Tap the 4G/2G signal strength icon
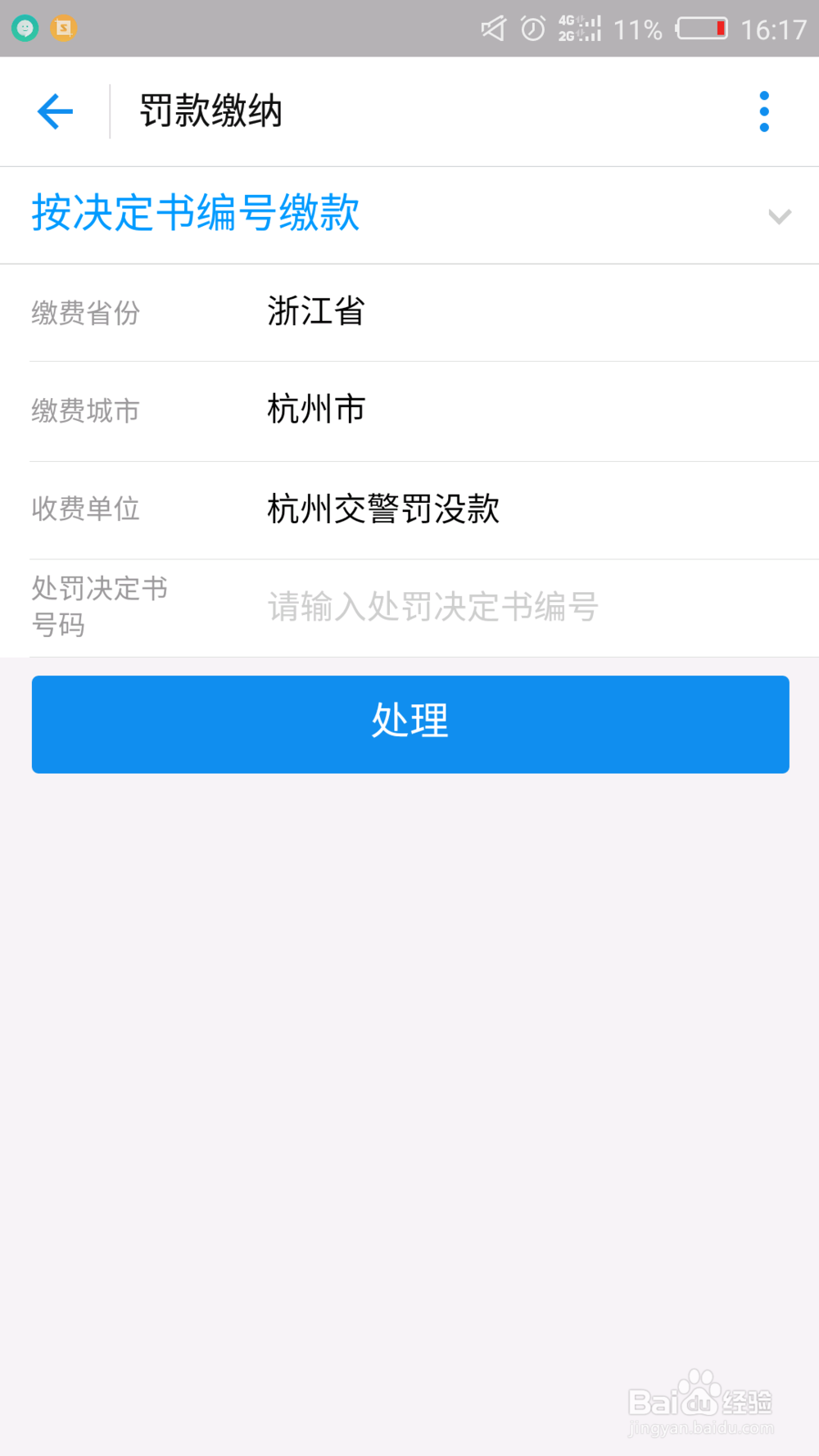This screenshot has height=1456, width=819. [x=578, y=28]
